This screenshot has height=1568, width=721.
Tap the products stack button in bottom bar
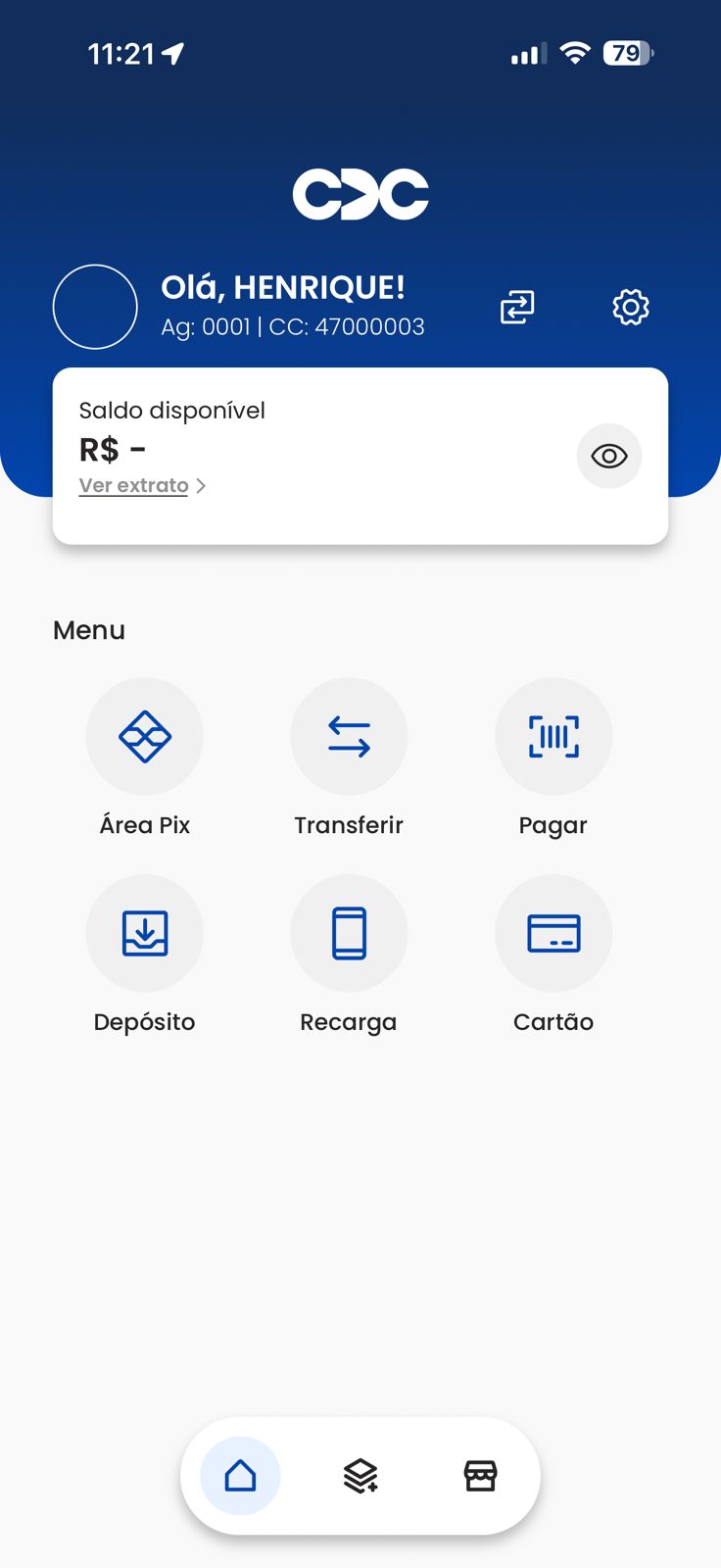359,1475
